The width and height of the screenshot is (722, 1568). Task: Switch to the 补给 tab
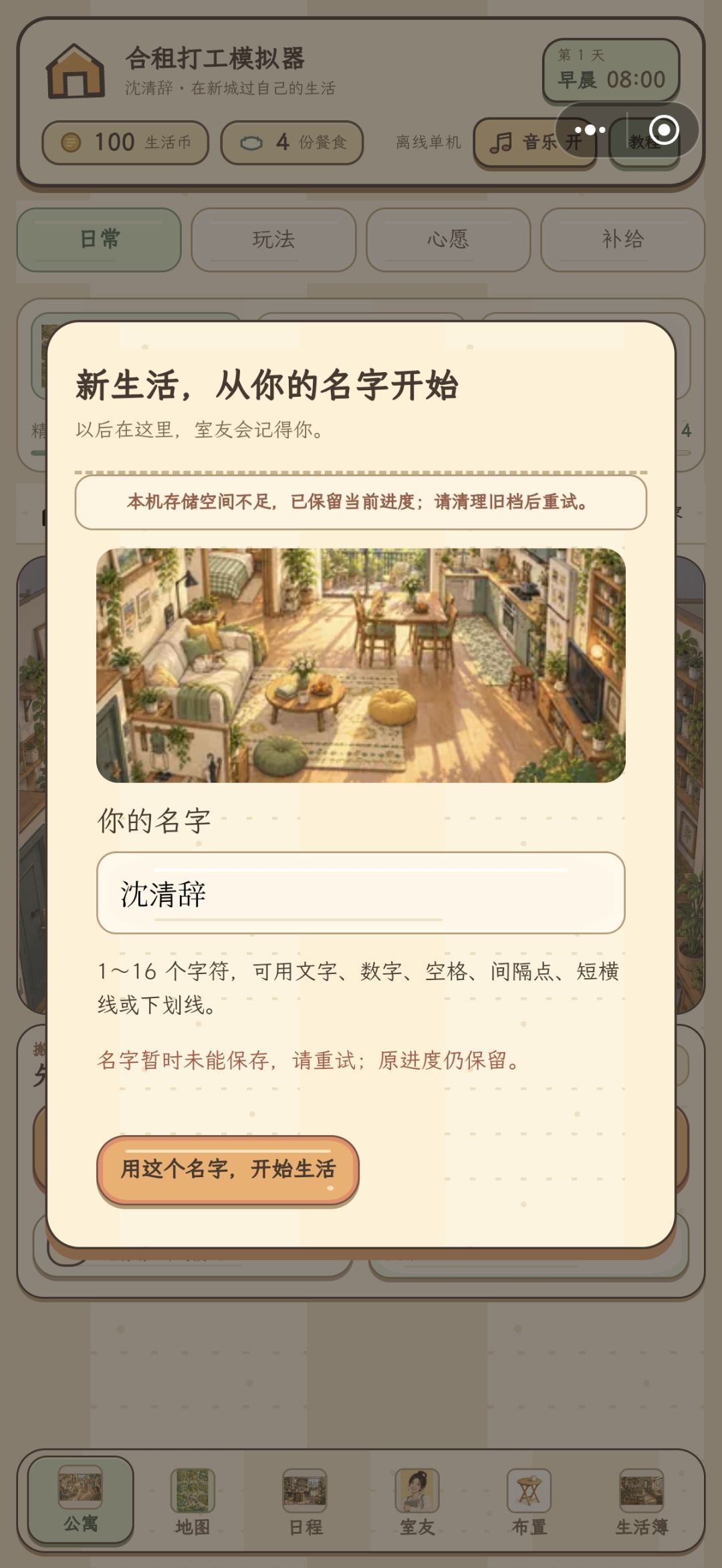click(x=622, y=239)
